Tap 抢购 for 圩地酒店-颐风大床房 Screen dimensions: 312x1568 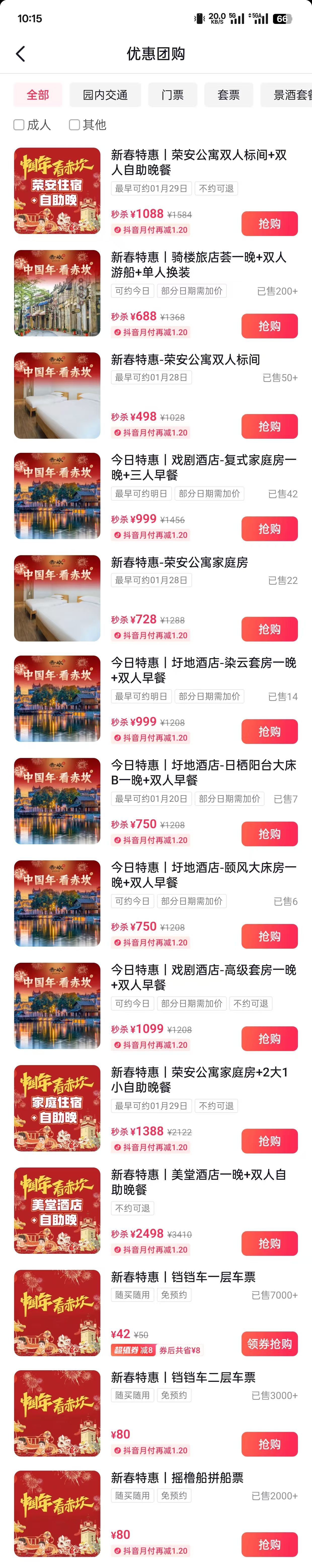point(269,936)
